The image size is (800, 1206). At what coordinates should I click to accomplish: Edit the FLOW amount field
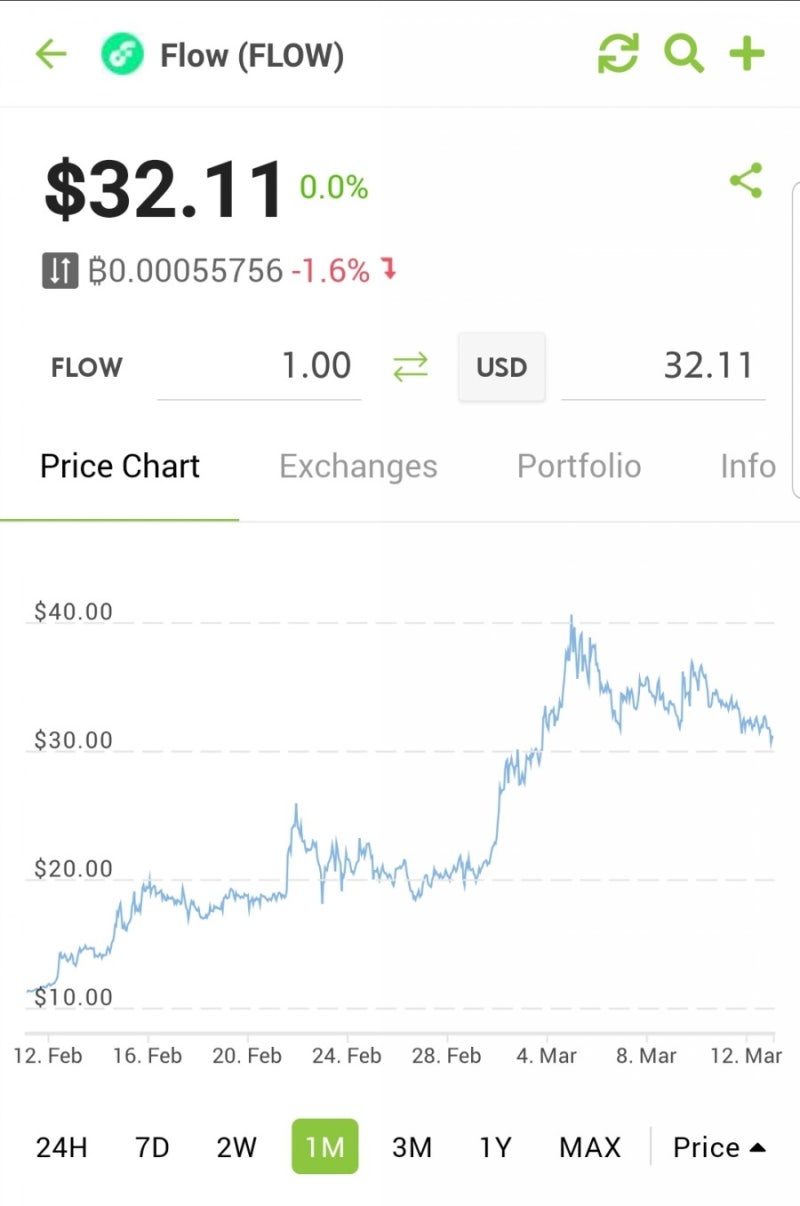260,366
